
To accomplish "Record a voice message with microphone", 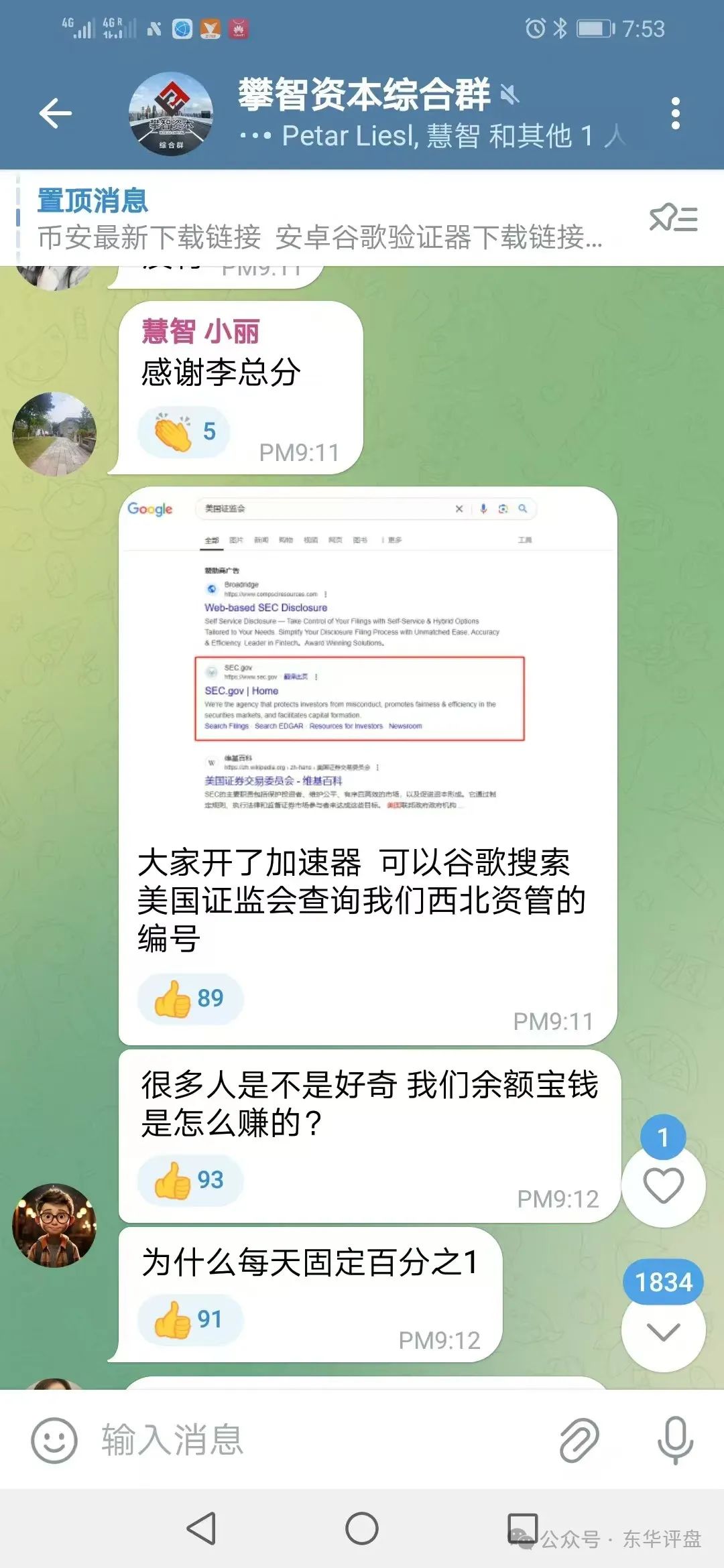I will coord(674,1440).
